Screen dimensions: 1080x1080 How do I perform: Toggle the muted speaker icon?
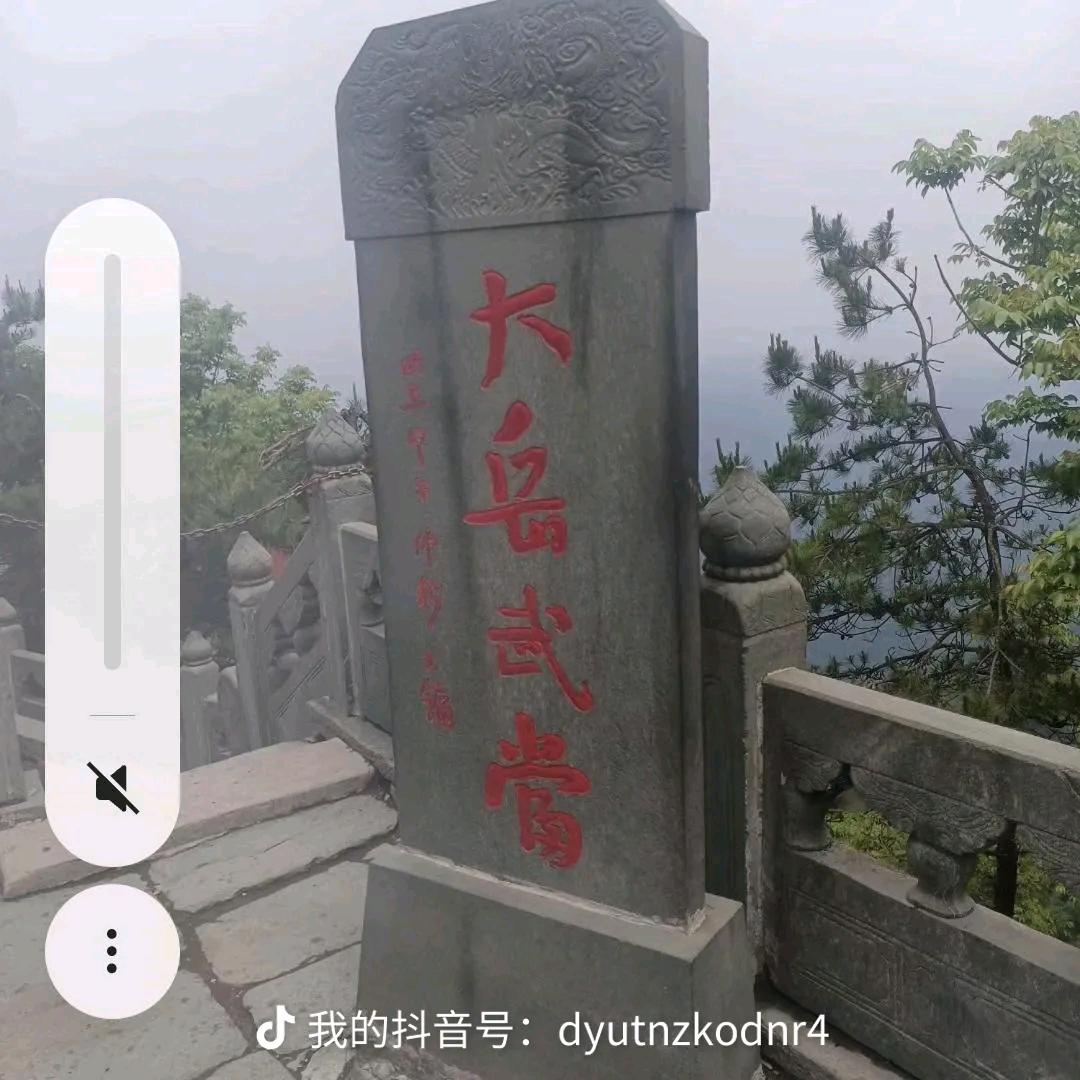coord(112,788)
